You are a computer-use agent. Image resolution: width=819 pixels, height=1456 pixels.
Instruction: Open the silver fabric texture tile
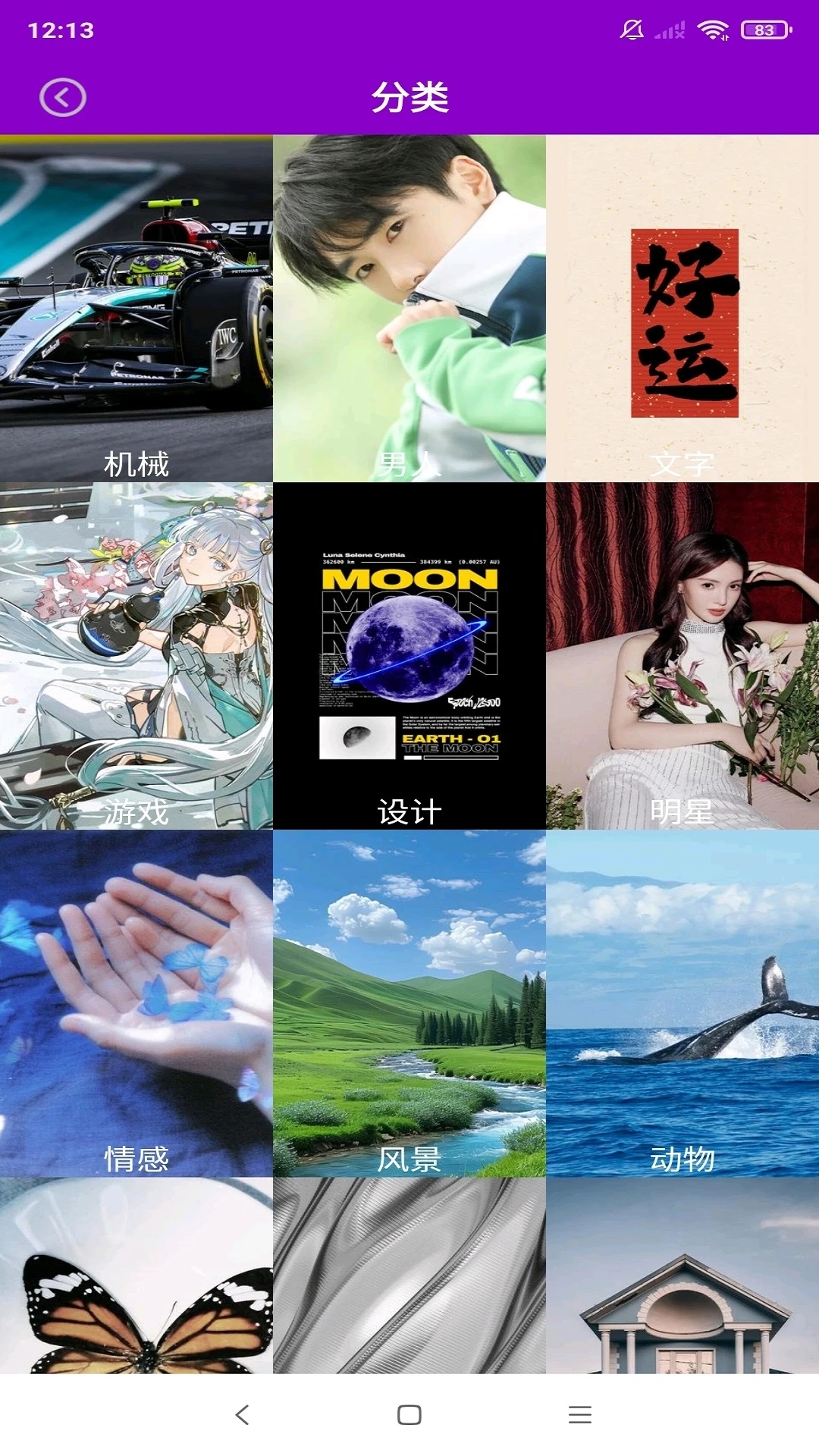pos(409,1276)
